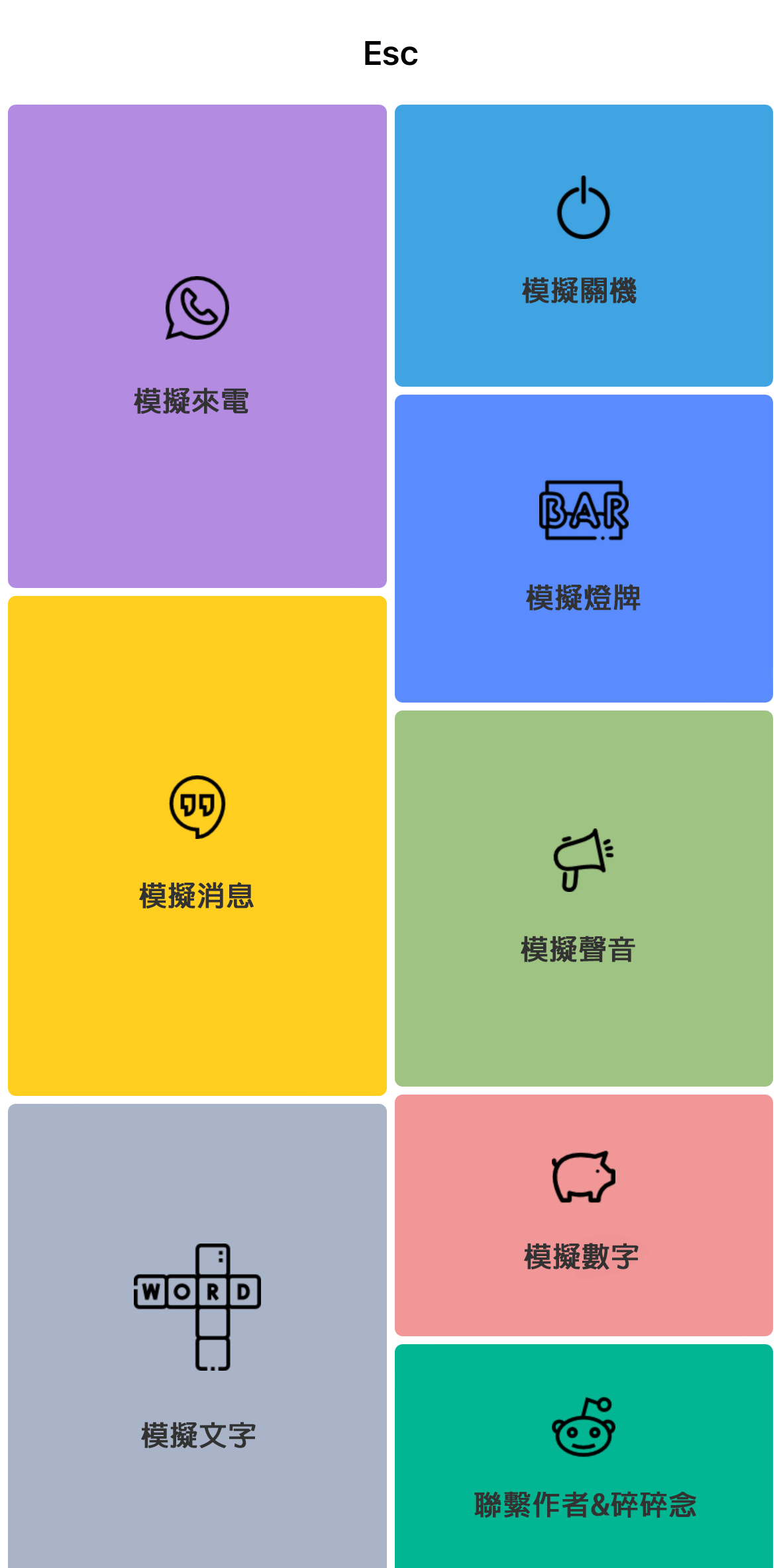Tap the 模擬聲音 sound card
Image resolution: width=781 pixels, height=1568 pixels.
[583, 898]
